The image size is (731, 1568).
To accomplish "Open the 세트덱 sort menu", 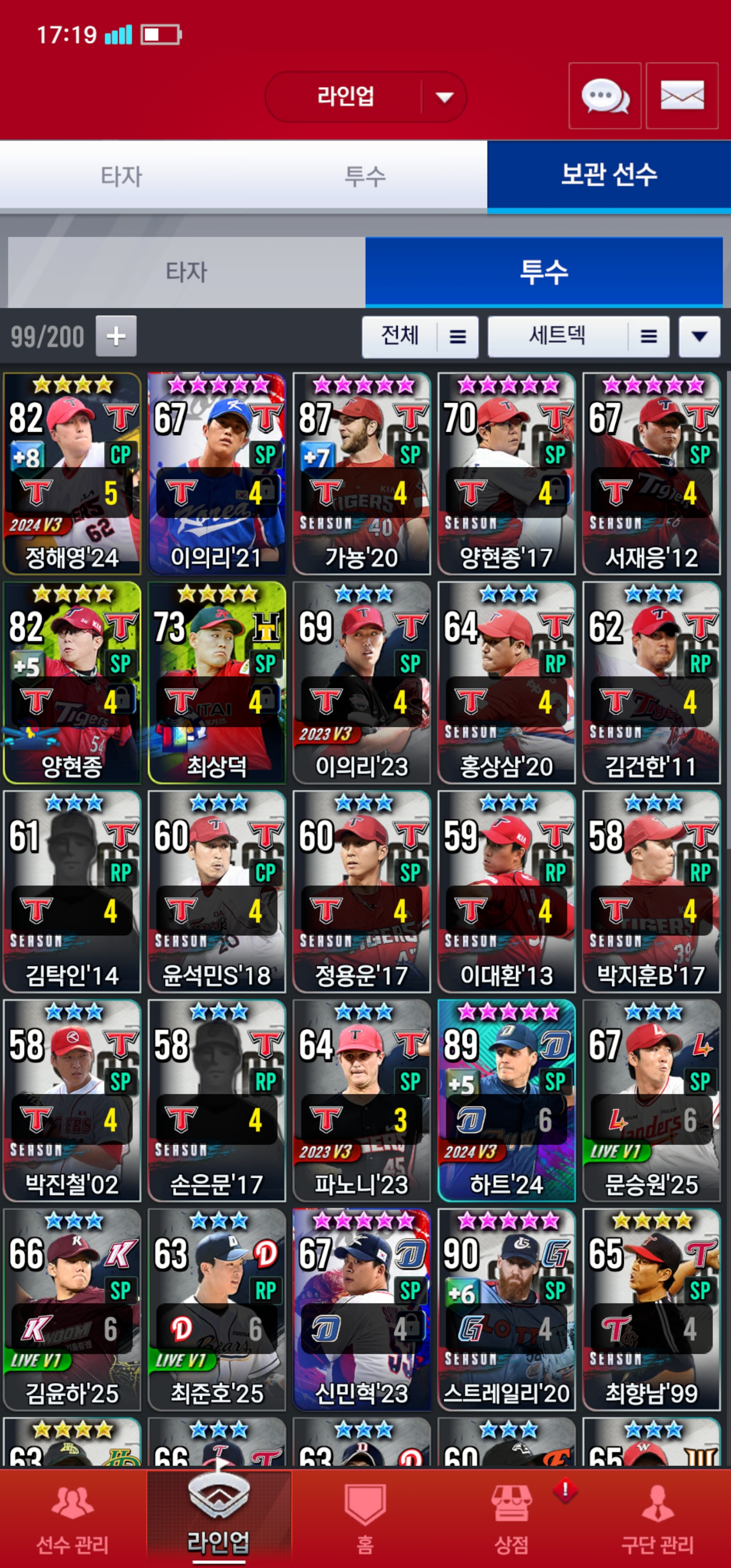I will tap(578, 336).
